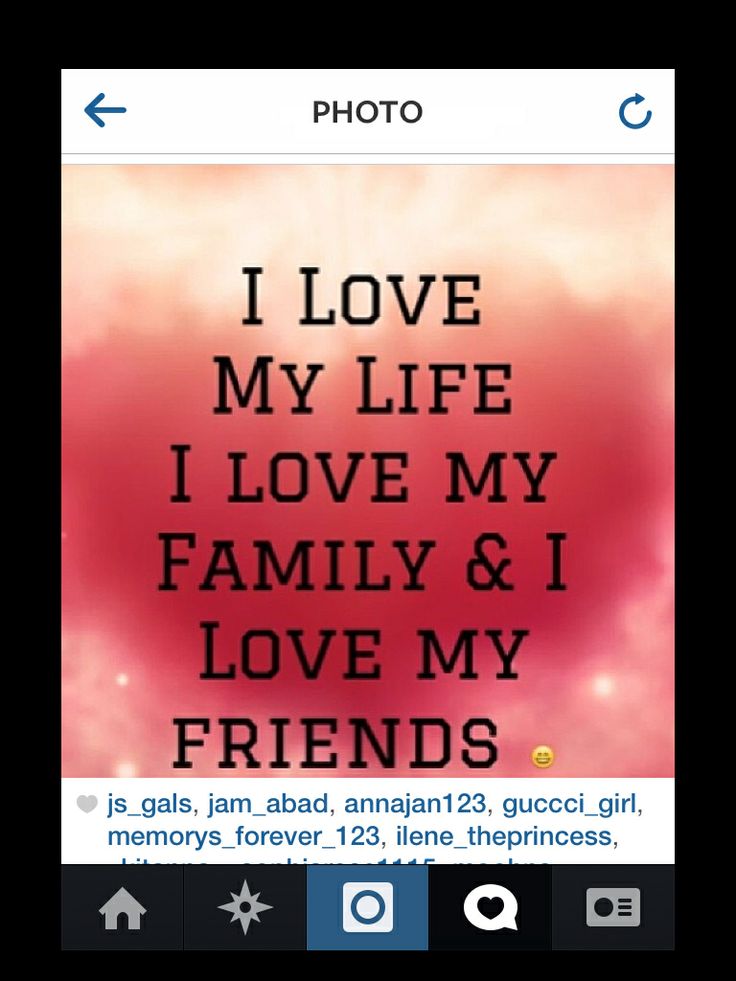Screen dimensions: 736x981
Task: Switch to the activity heart tab
Action: (490, 908)
